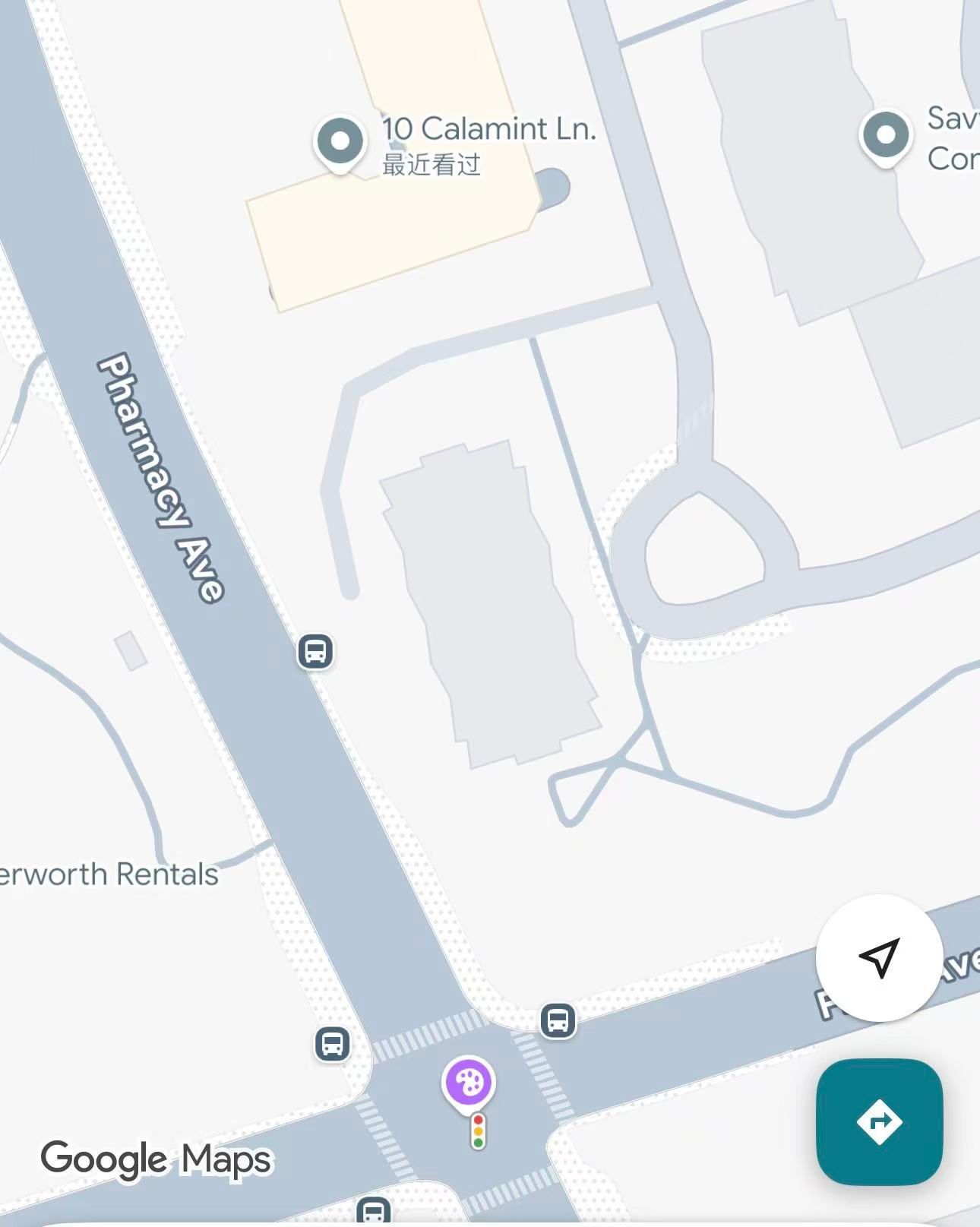Center the map on my location

(879, 957)
